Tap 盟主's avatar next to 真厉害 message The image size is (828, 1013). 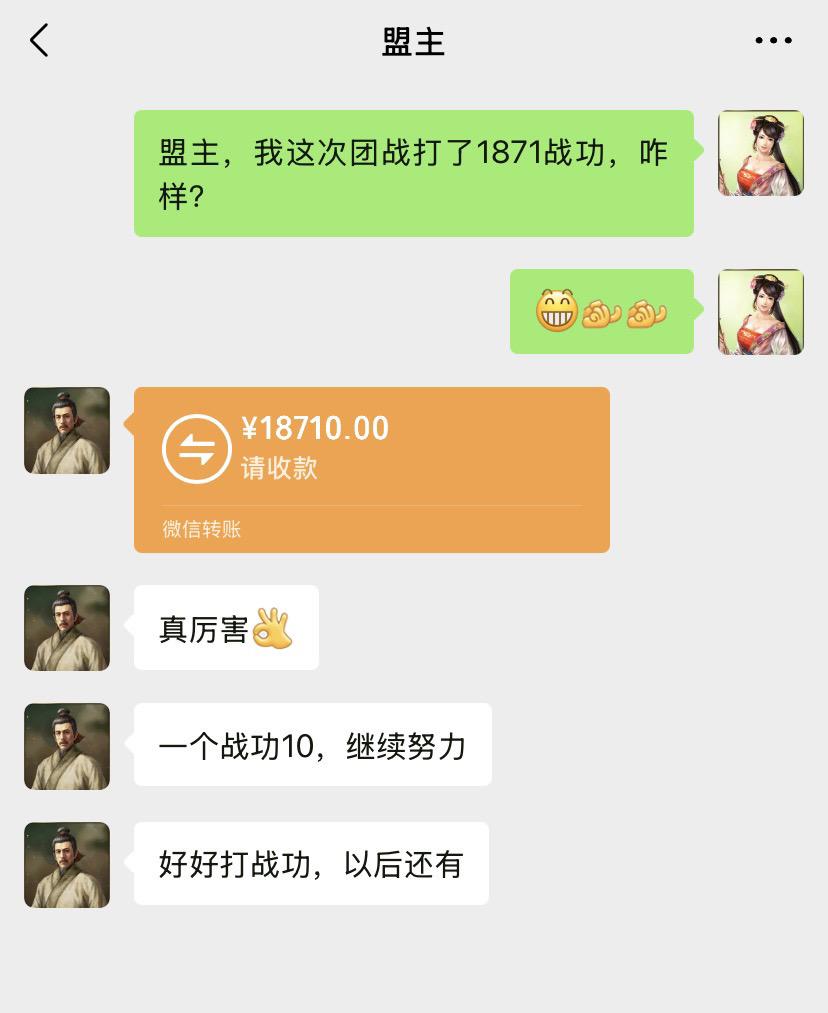pyautogui.click(x=66, y=627)
